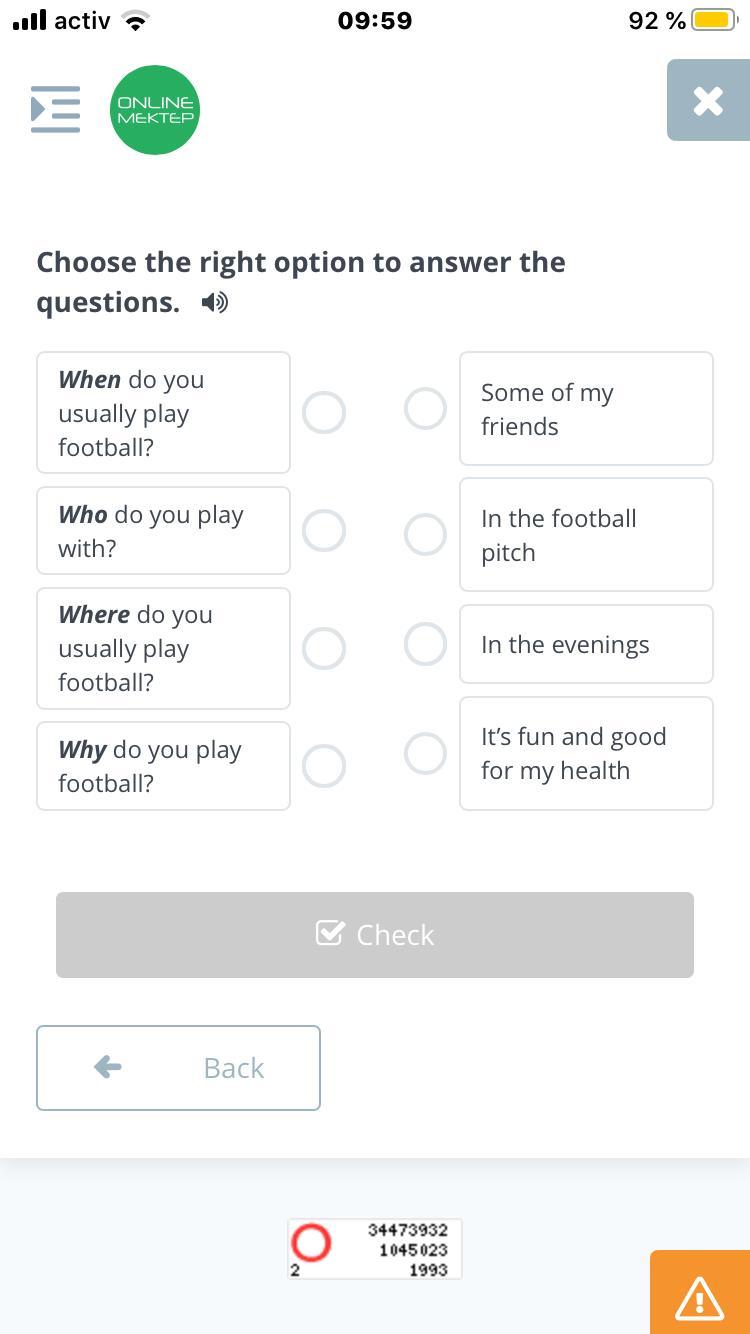Select the radio beside 'Who do you play with?'
750x1334 pixels.
coord(324,531)
